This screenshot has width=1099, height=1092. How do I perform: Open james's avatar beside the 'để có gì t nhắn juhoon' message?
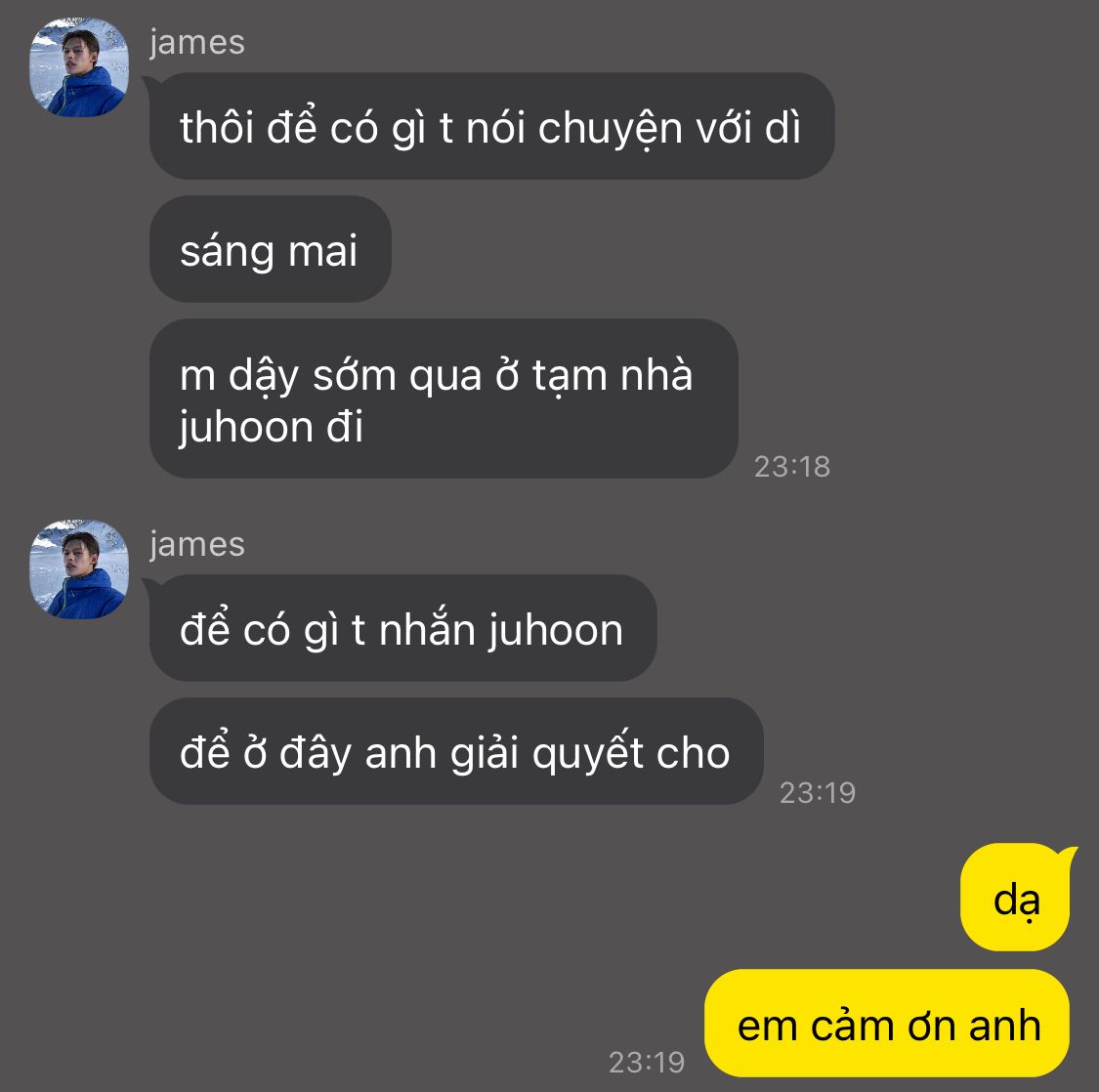click(x=79, y=569)
